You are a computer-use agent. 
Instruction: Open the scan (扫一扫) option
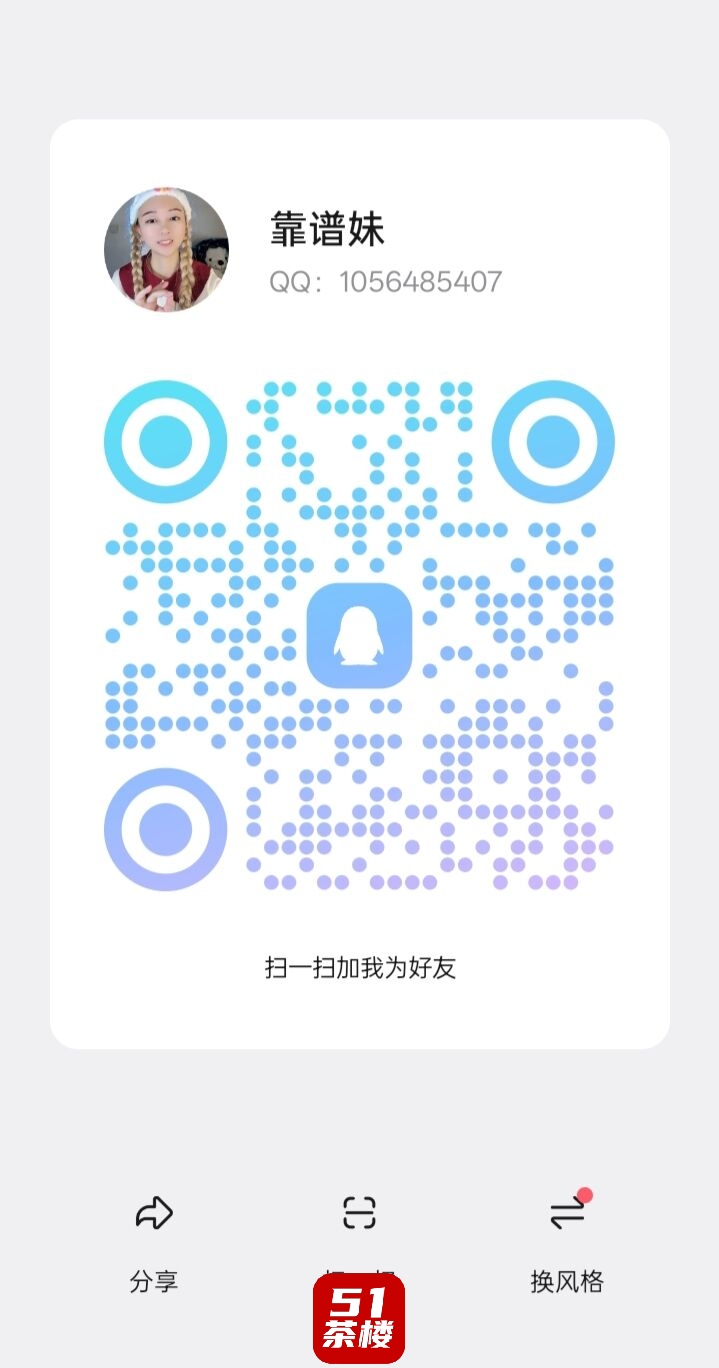[x=359, y=1213]
